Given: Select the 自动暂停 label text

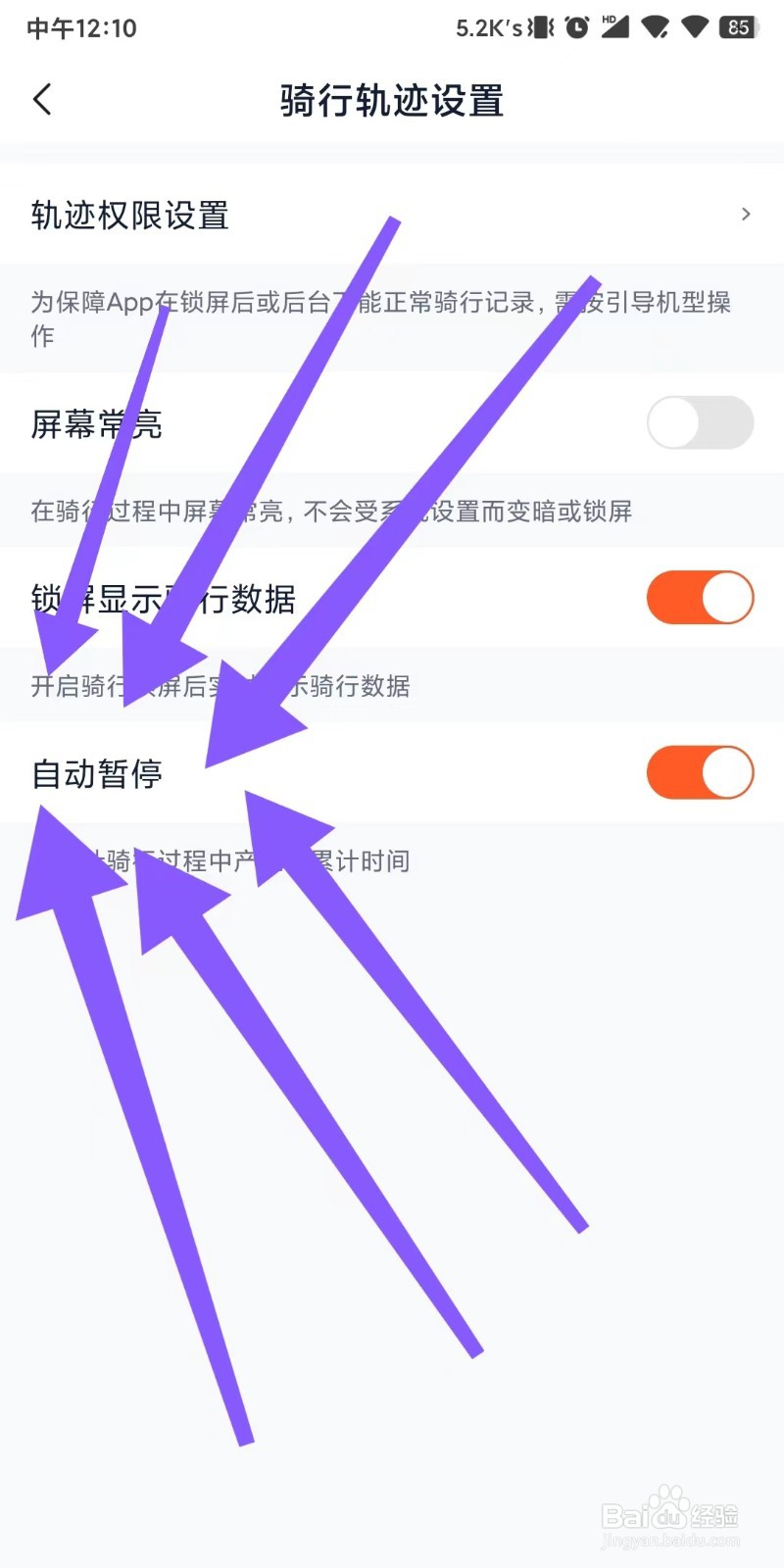Looking at the screenshot, I should 97,772.
